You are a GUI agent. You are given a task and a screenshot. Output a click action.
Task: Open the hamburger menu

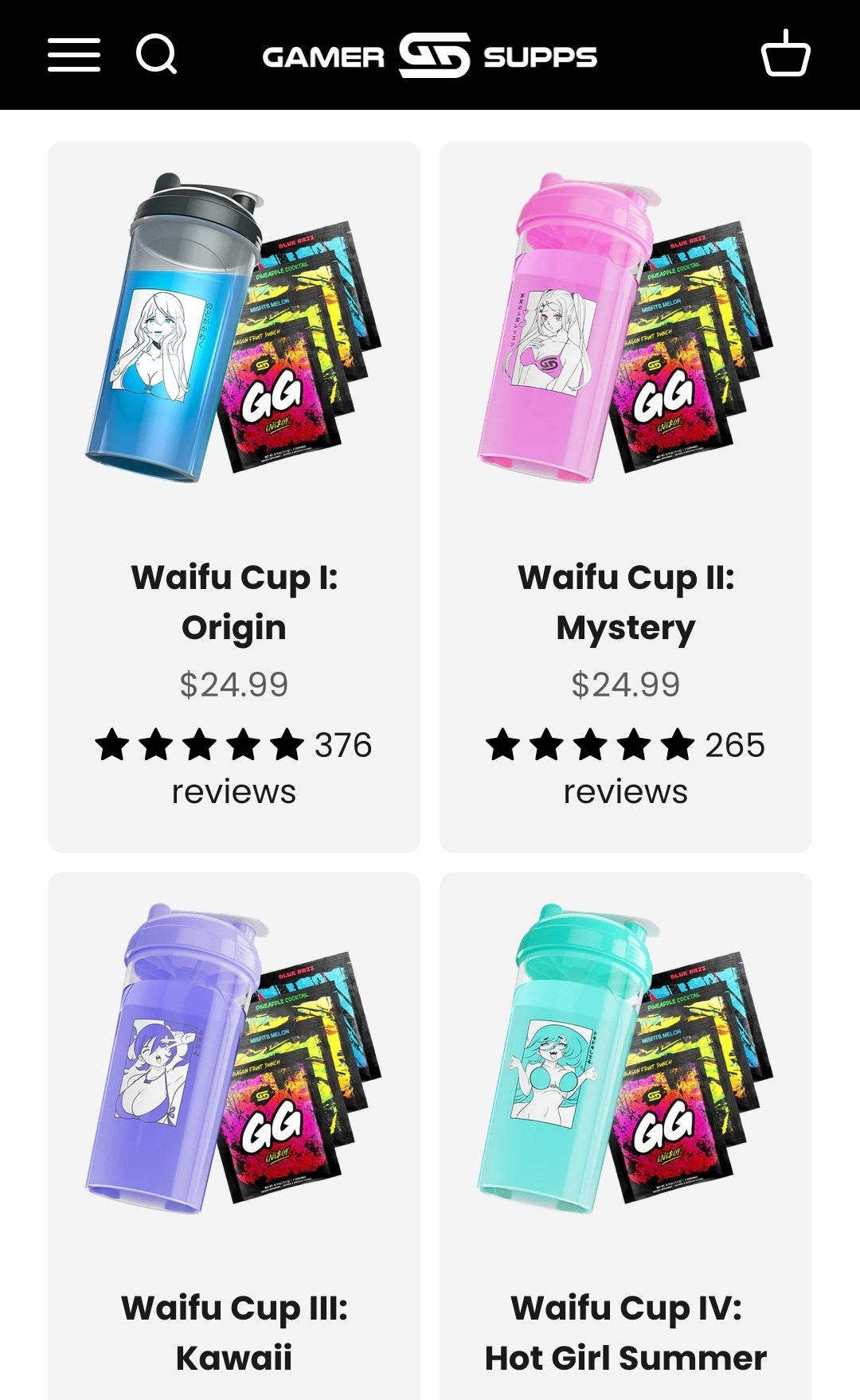click(x=73, y=55)
